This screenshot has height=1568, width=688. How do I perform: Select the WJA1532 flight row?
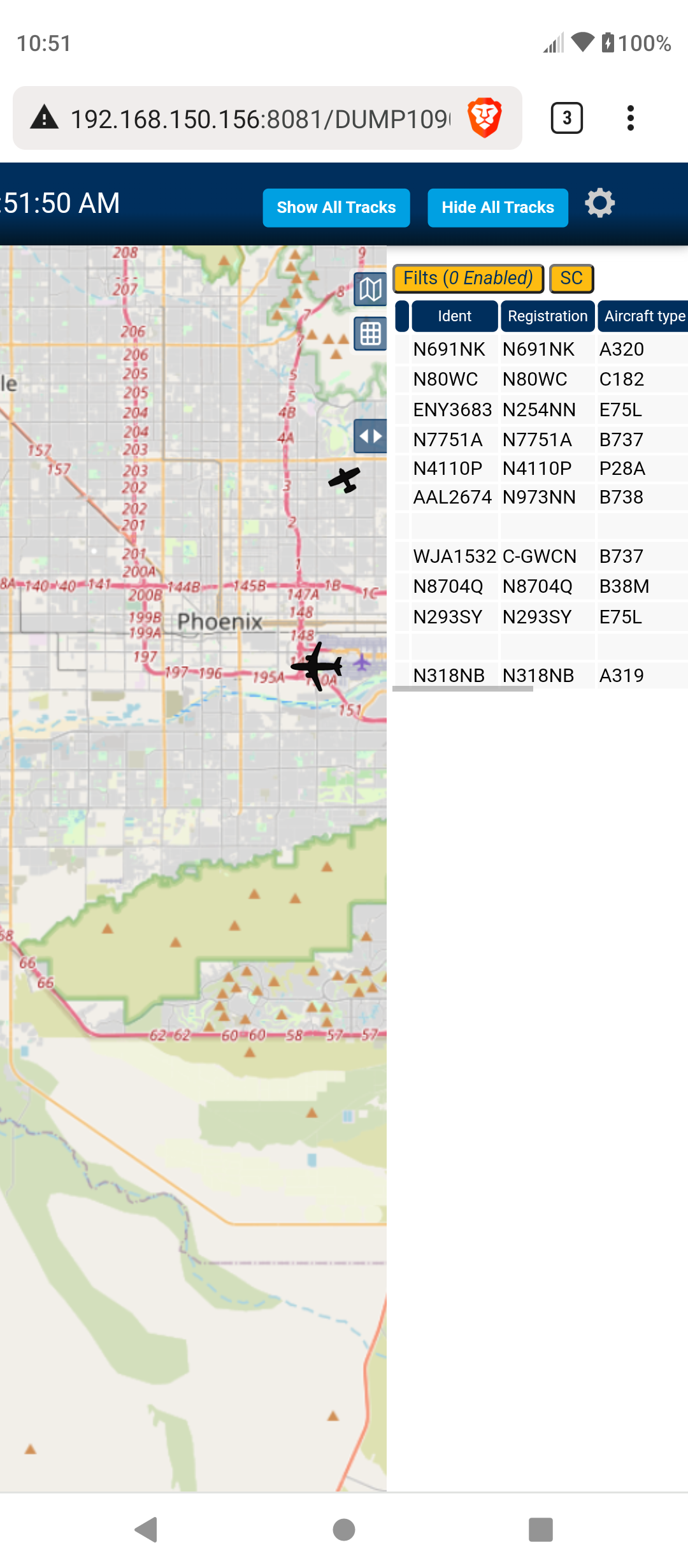[541, 556]
